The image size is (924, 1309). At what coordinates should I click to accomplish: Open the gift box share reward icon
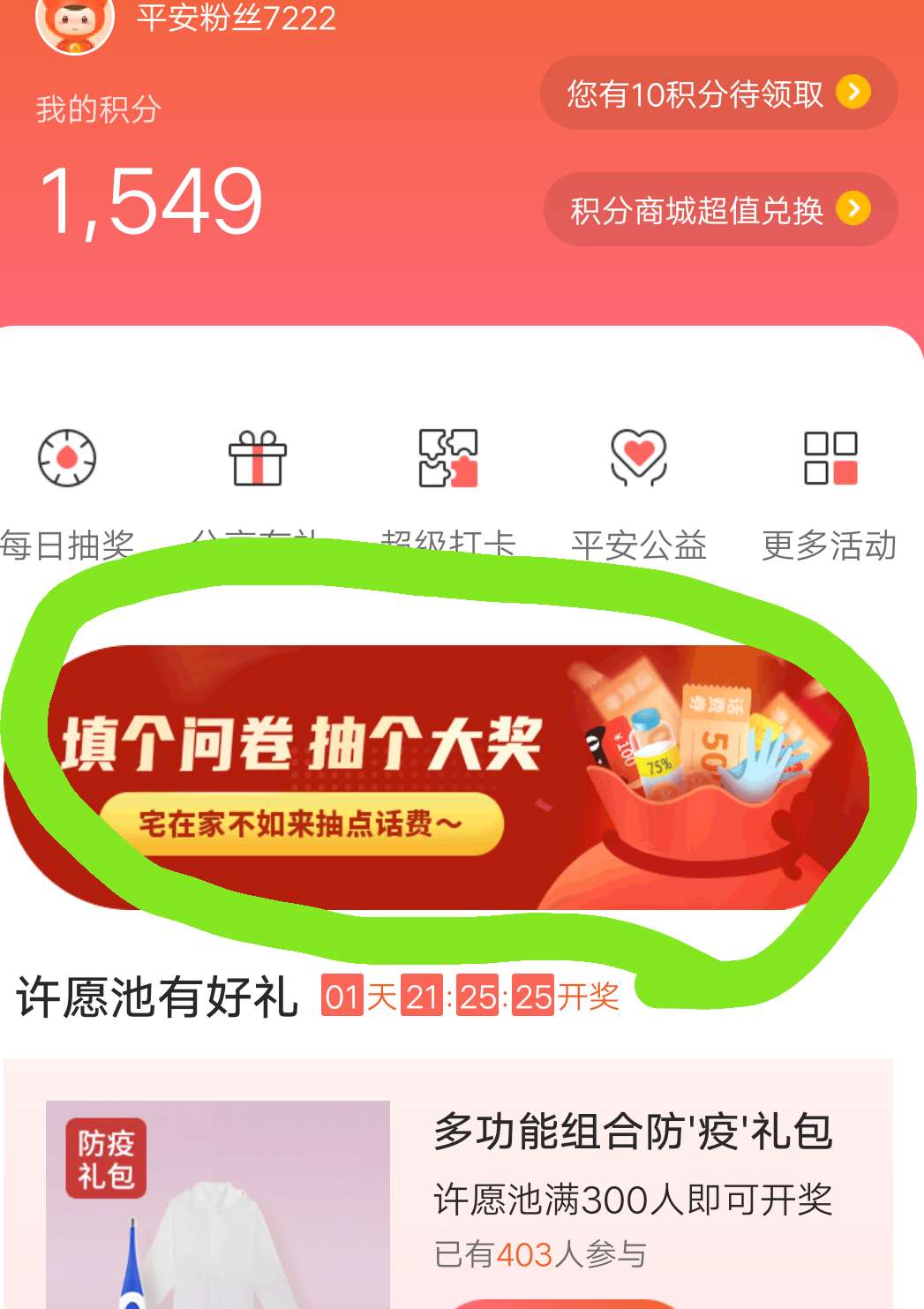point(257,459)
